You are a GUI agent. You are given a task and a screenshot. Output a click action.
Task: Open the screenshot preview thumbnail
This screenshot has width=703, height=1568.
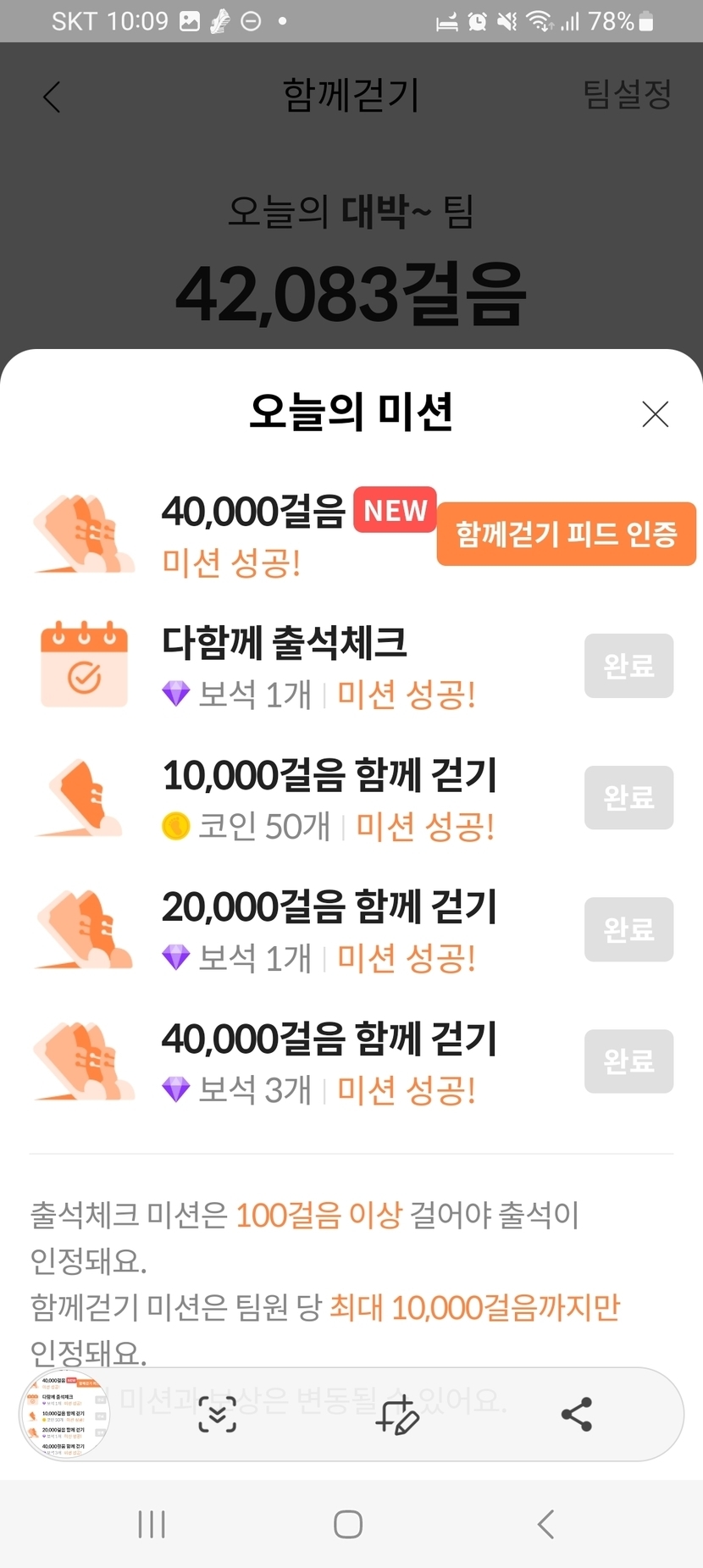click(x=64, y=1415)
